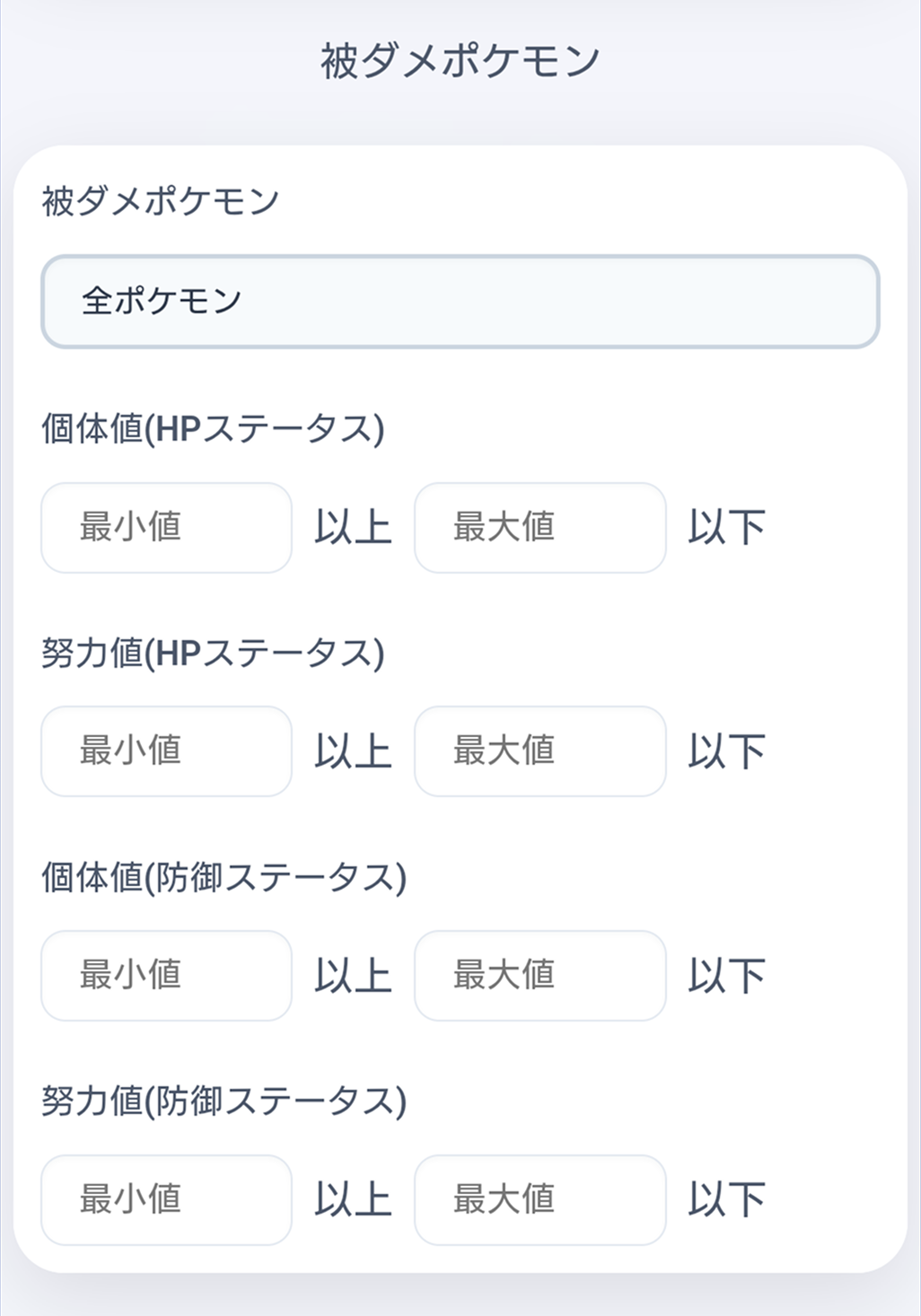Select the maximum field of 努力値(防御ステータス)

(x=539, y=1200)
